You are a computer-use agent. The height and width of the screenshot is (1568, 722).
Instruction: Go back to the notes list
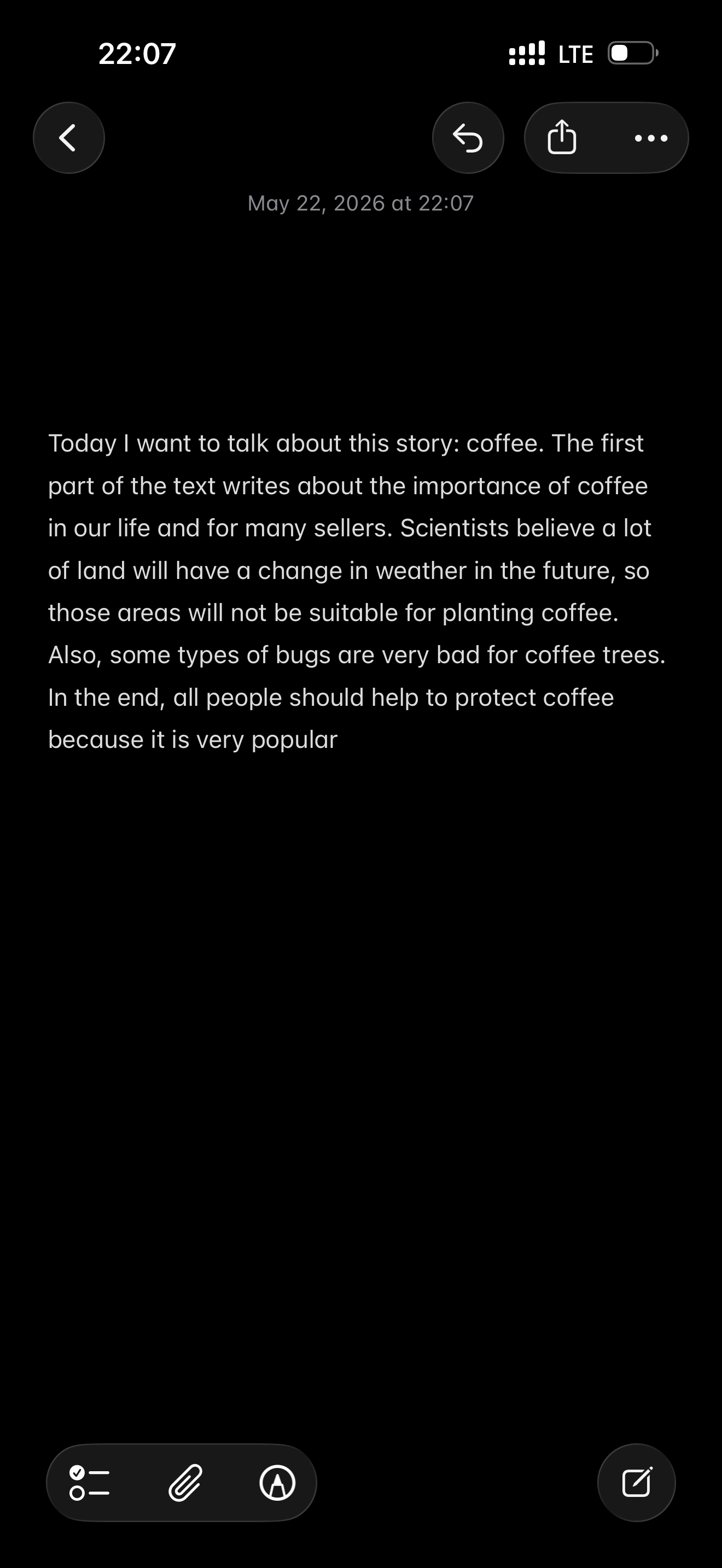point(69,138)
